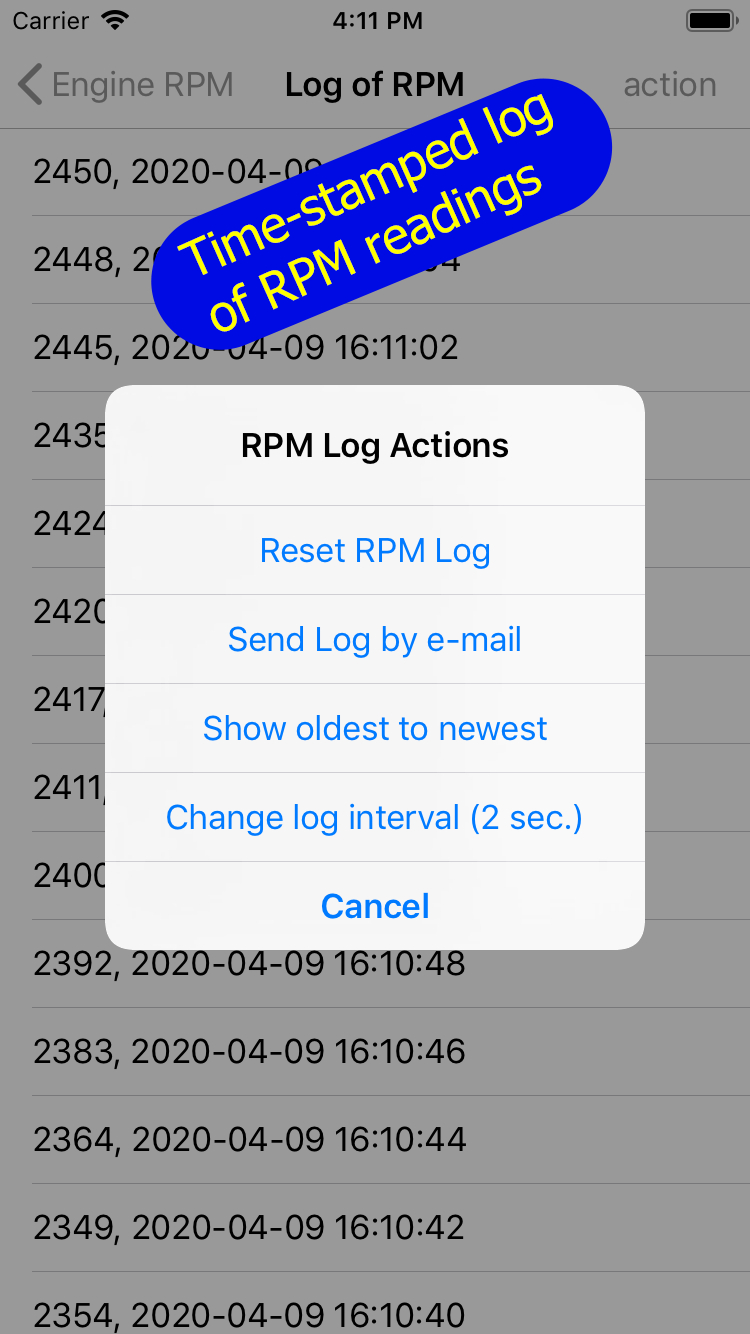The width and height of the screenshot is (750, 1334).
Task: Tap the RPM Log Actions title
Action: coord(375,445)
